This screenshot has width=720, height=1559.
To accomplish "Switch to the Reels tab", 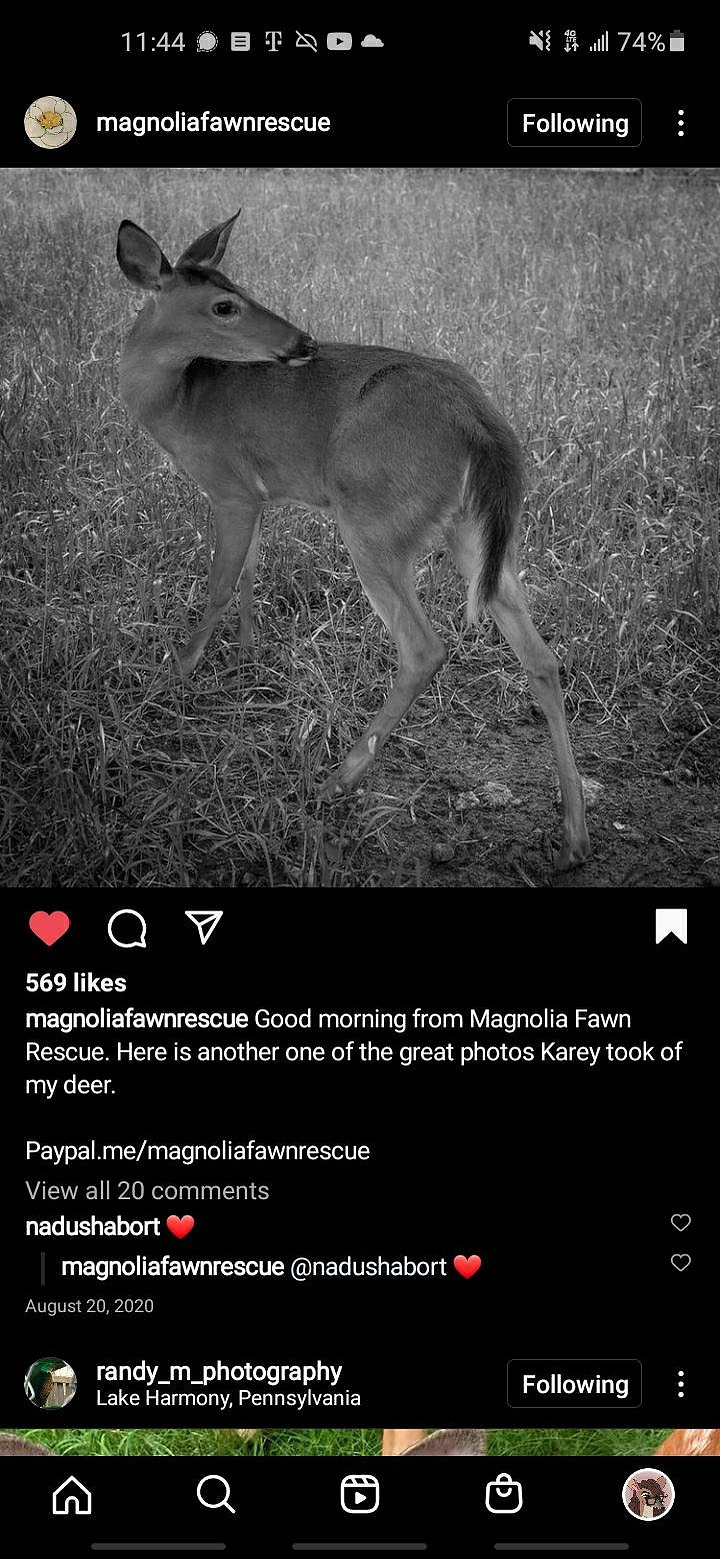I will pyautogui.click(x=360, y=1495).
